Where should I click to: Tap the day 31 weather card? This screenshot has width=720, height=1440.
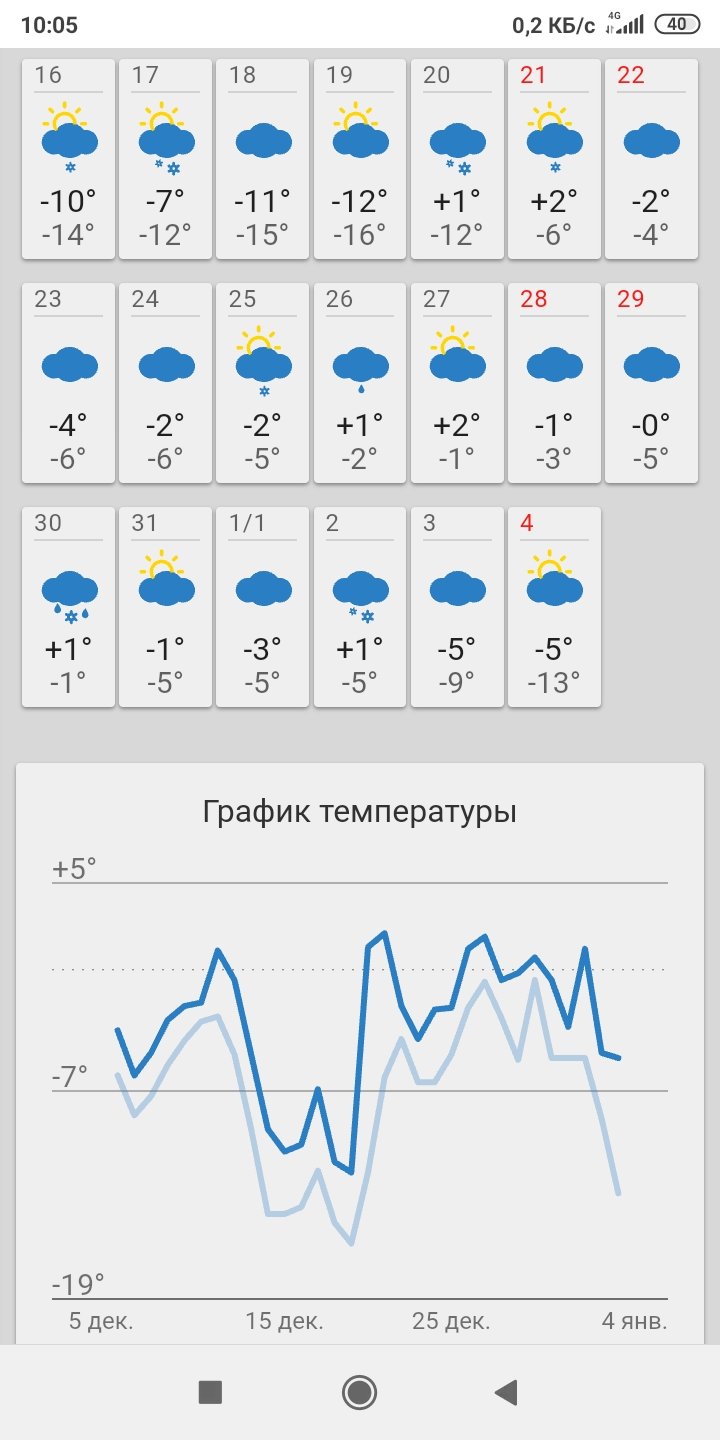[166, 606]
